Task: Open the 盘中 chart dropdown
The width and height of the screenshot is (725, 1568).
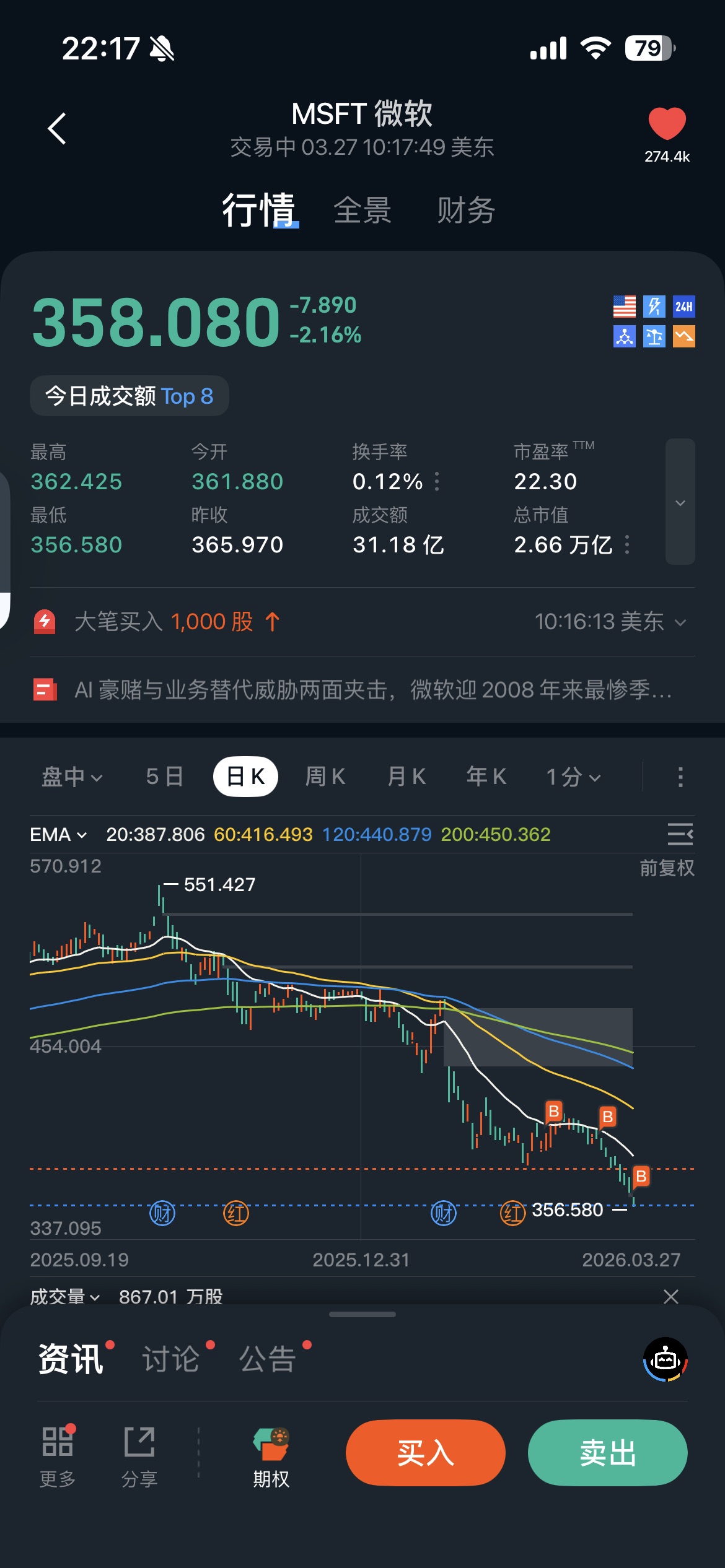Action: 72,777
